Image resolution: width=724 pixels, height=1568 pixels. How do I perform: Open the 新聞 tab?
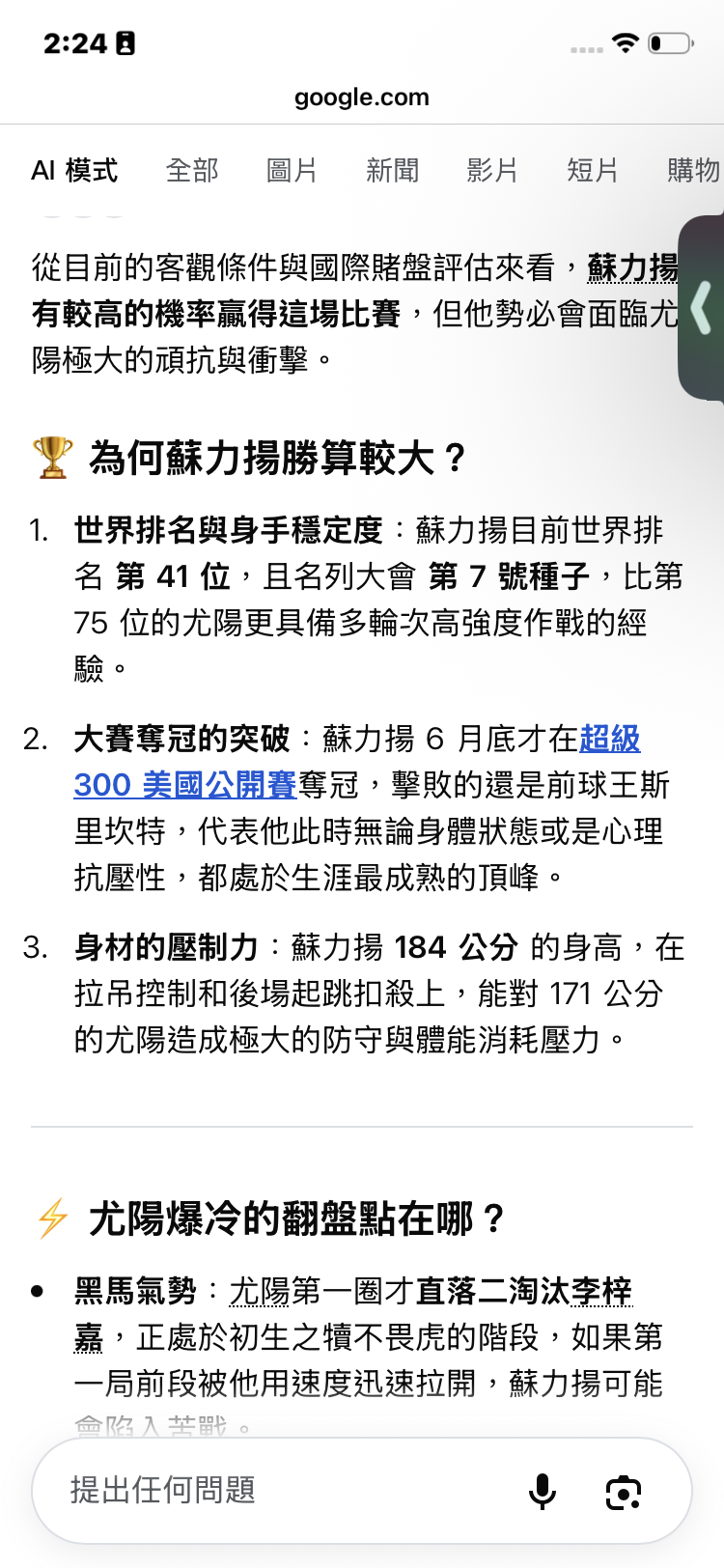coord(392,171)
